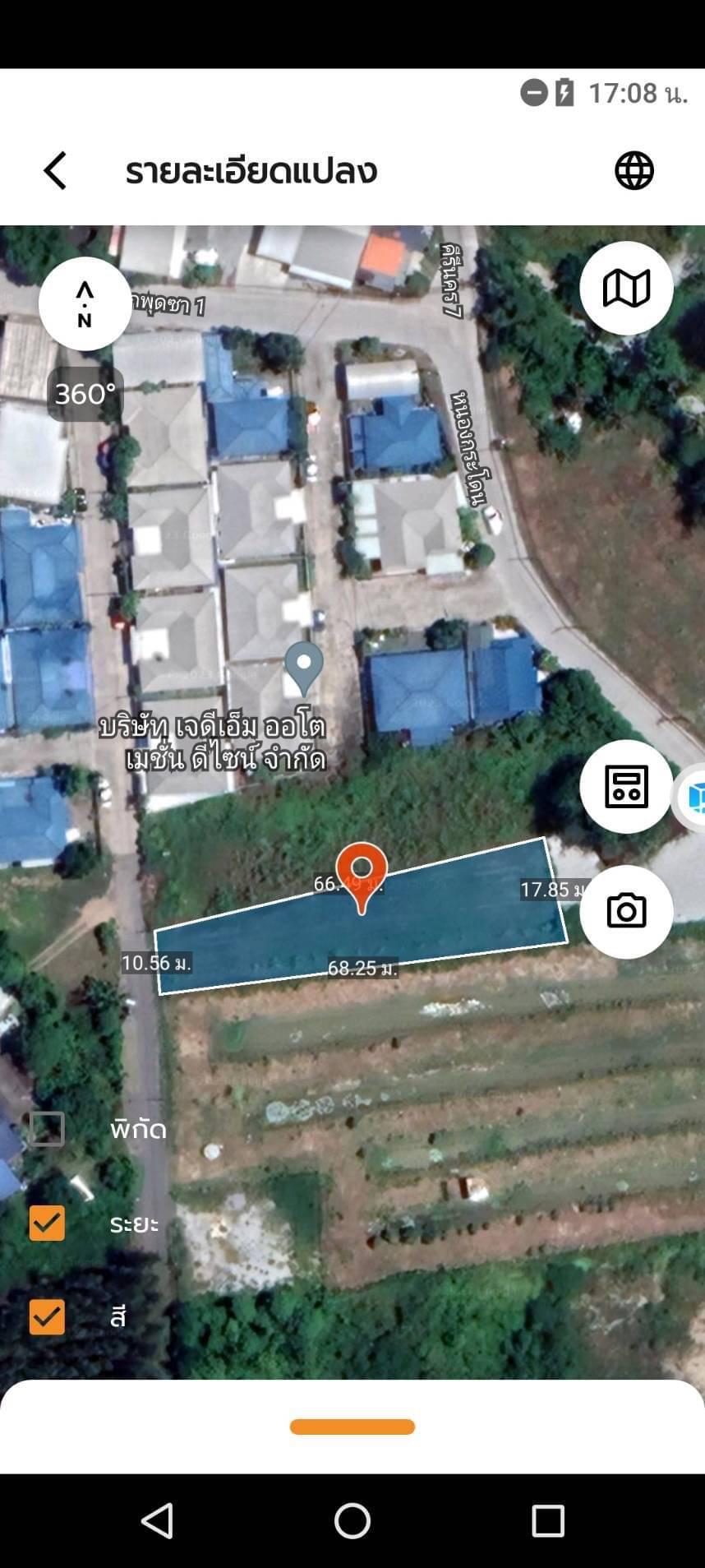Open the globe language icon
The width and height of the screenshot is (705, 1568).
634,171
